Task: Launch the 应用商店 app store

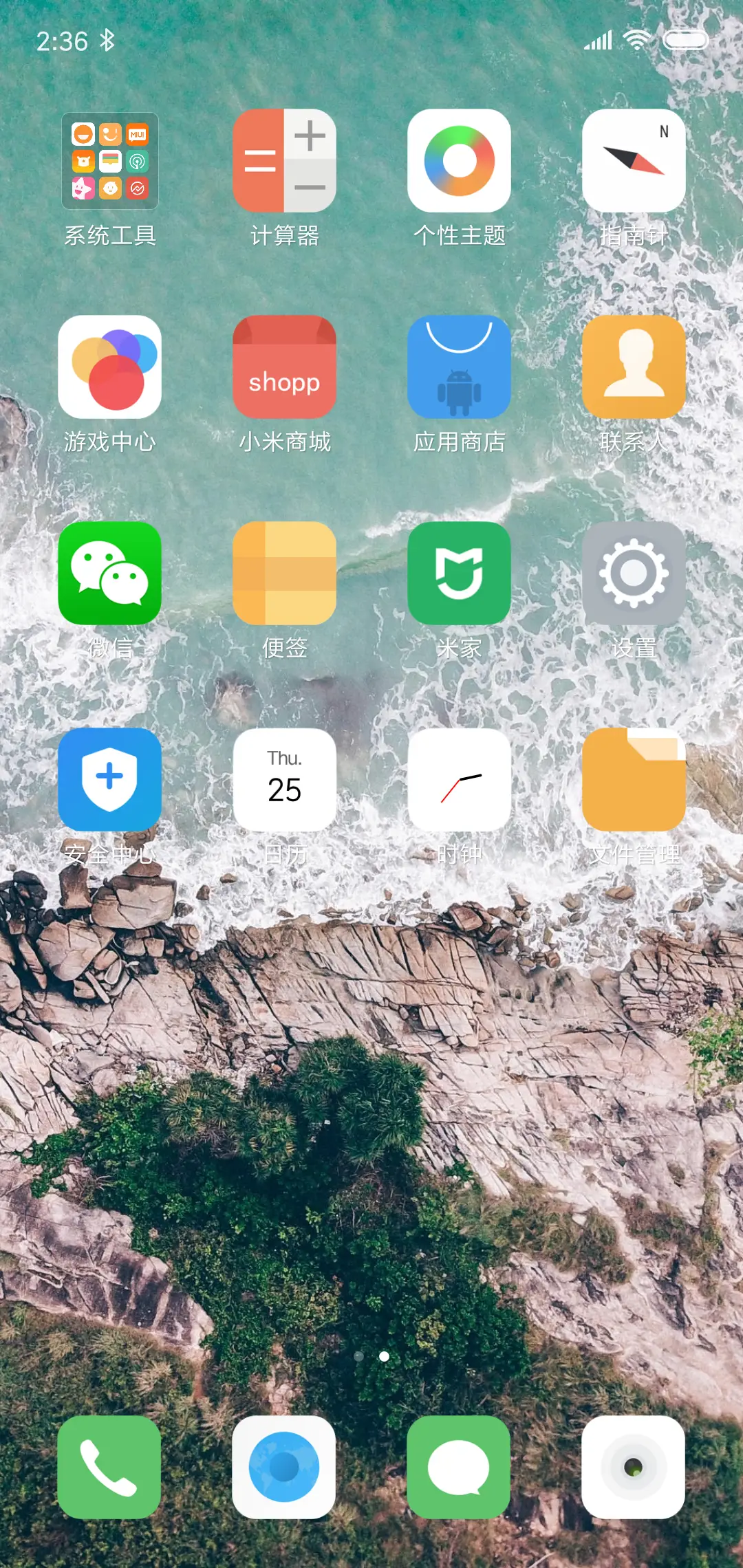Action: 459,368
